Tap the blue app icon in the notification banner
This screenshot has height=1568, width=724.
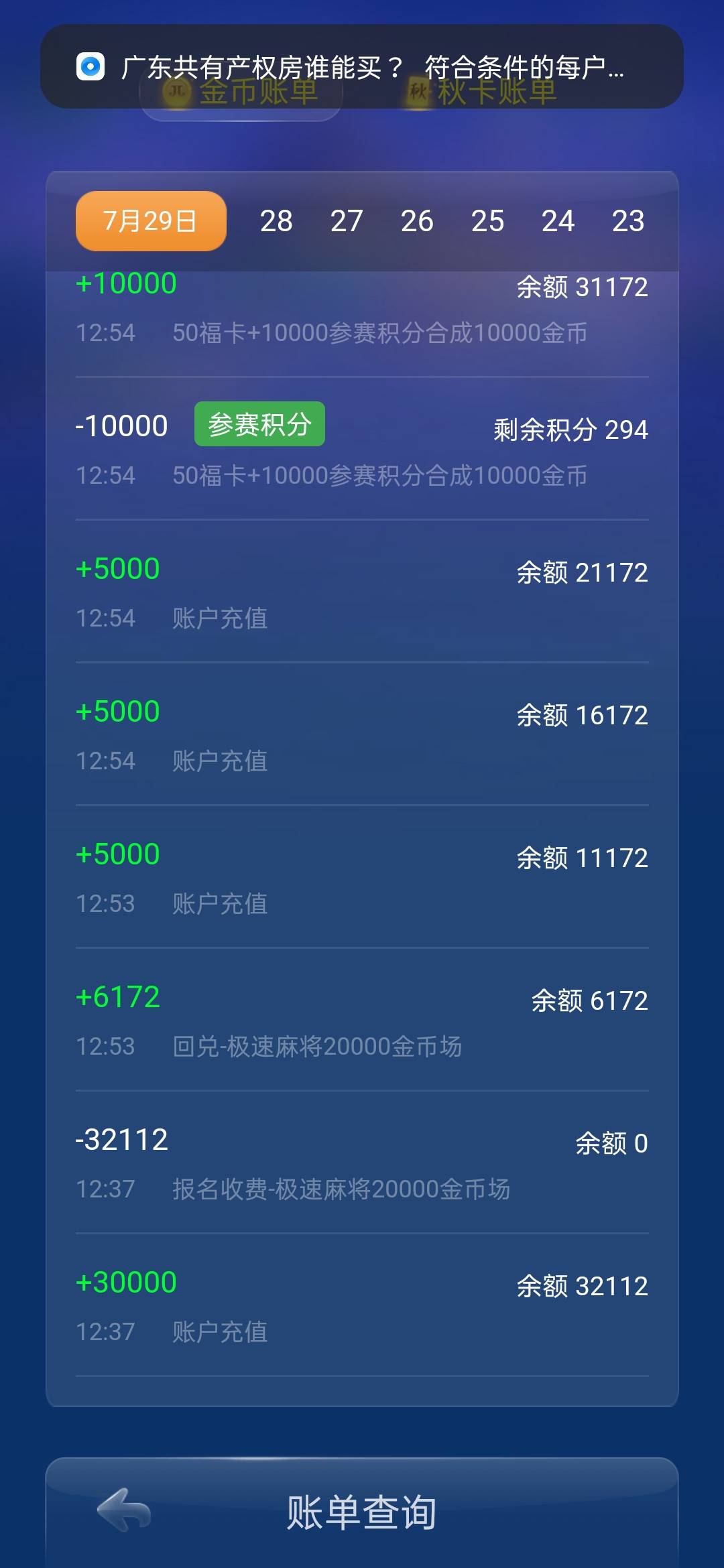[x=89, y=67]
